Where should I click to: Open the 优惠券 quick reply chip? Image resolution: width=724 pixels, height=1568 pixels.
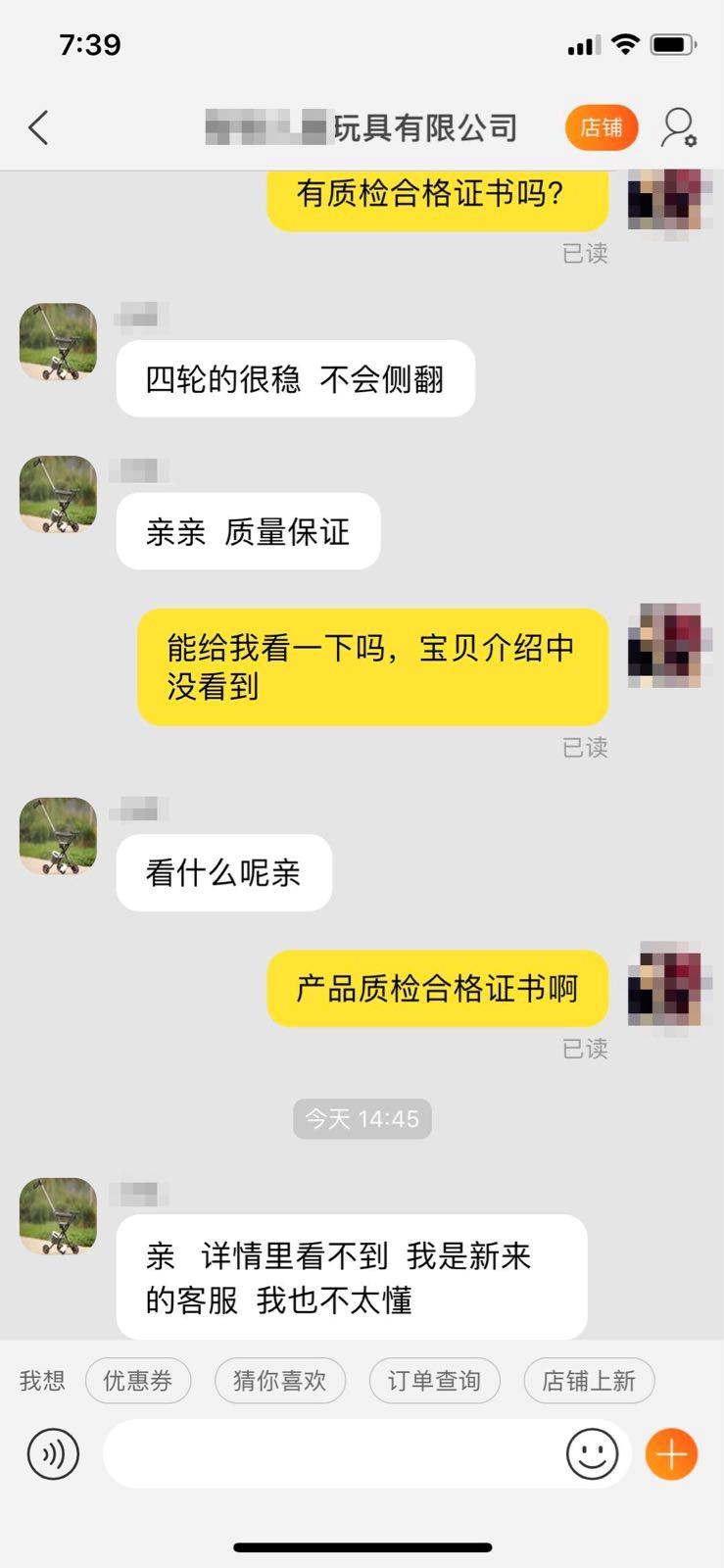click(138, 1381)
